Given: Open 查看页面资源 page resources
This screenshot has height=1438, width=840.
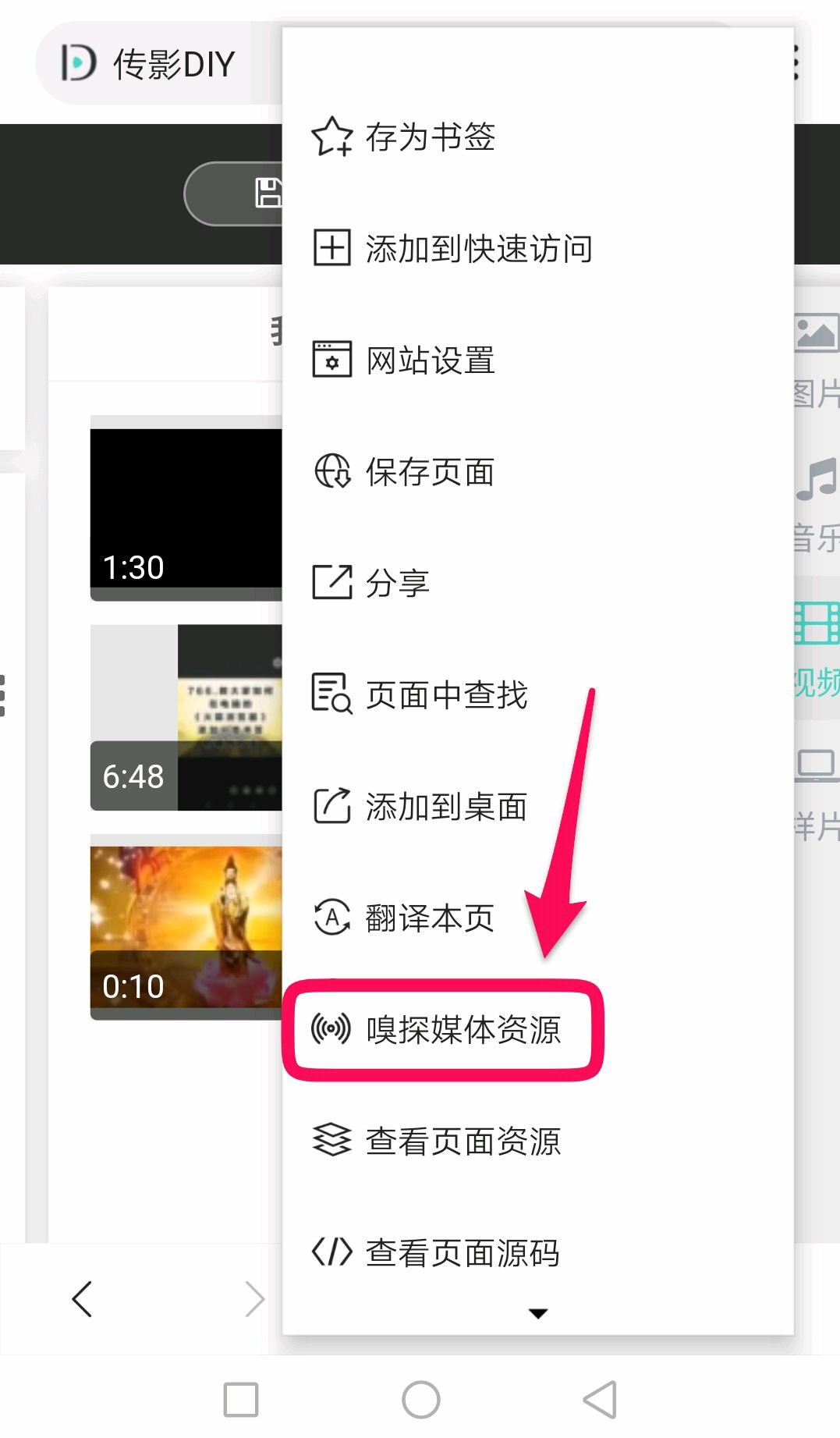Looking at the screenshot, I should tap(462, 1141).
